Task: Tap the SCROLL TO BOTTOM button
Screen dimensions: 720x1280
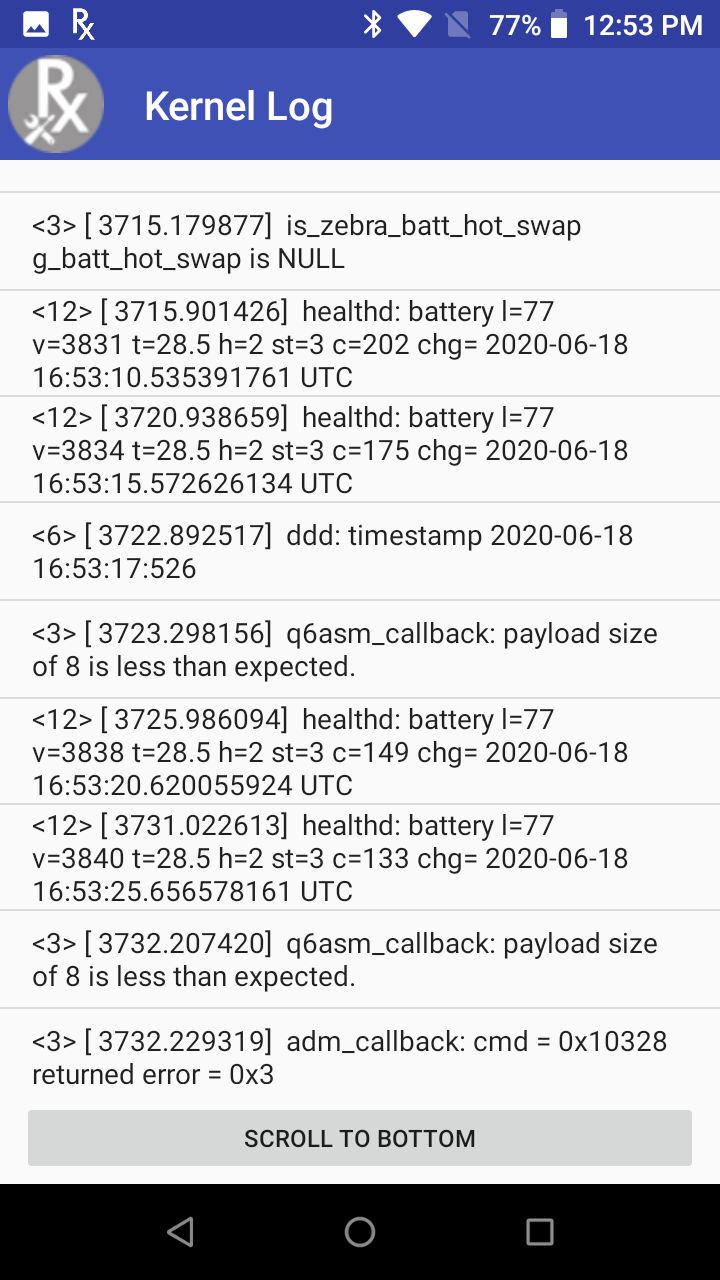Action: tap(360, 1138)
